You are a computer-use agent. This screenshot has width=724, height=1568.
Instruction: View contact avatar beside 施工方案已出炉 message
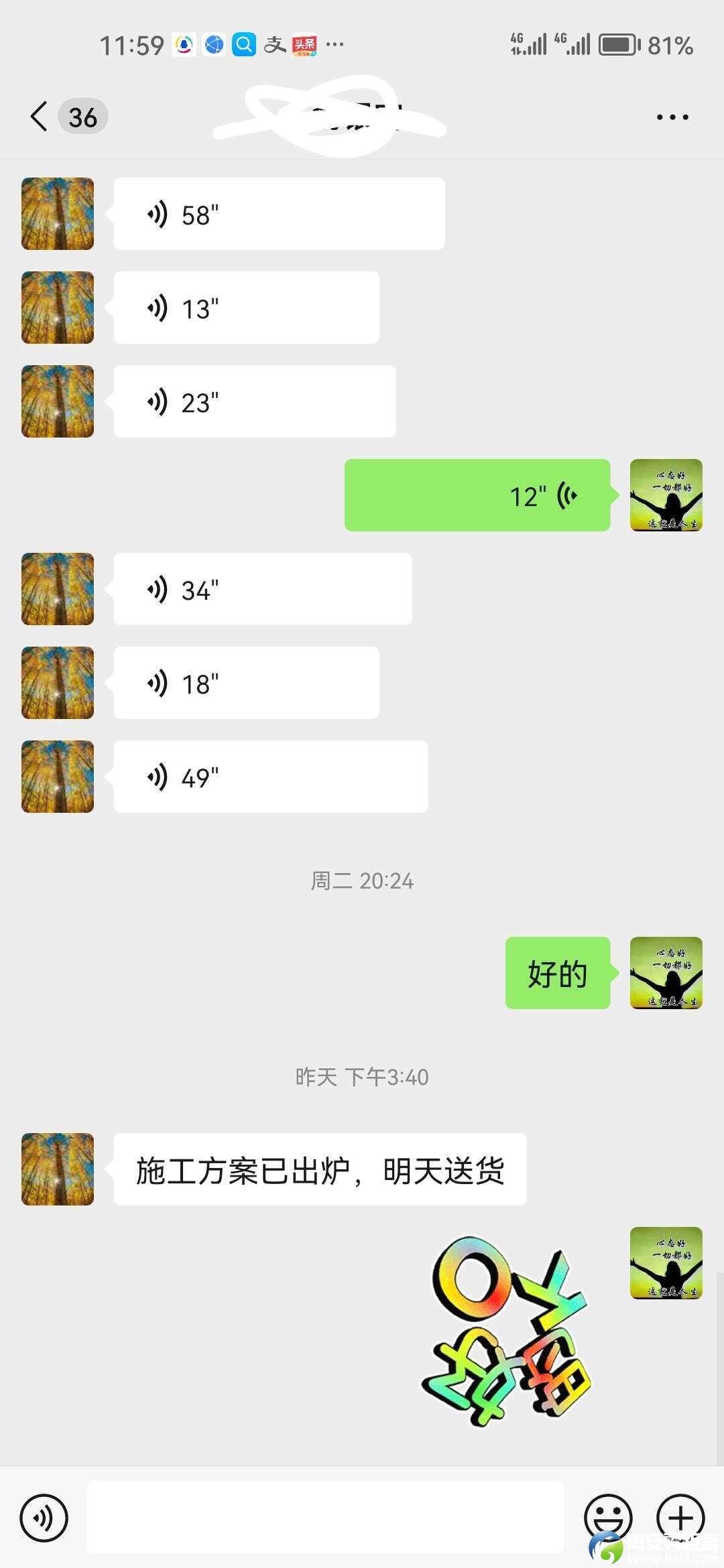point(58,1169)
